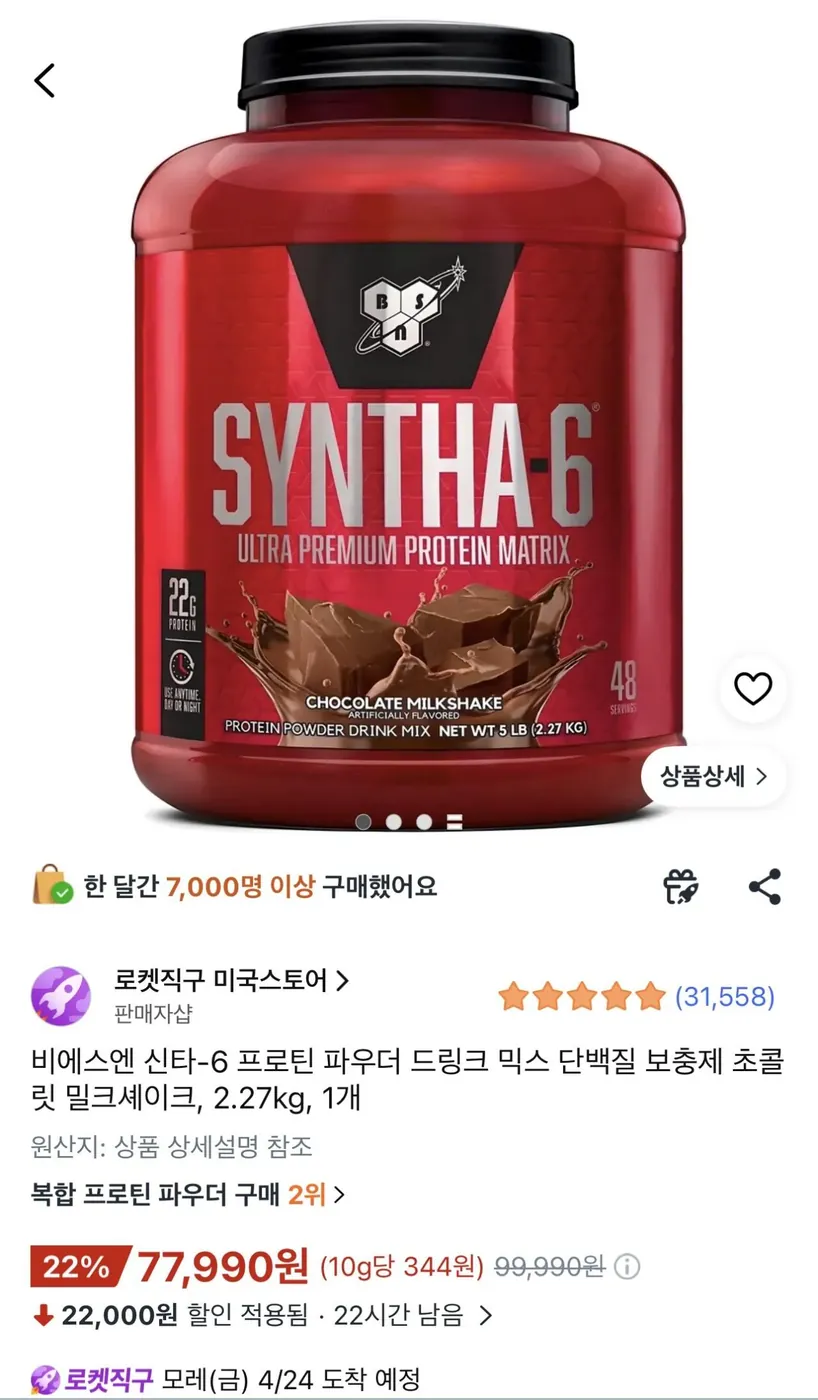Expand 상품상세 using its chevron arrow
818x1400 pixels.
click(762, 776)
